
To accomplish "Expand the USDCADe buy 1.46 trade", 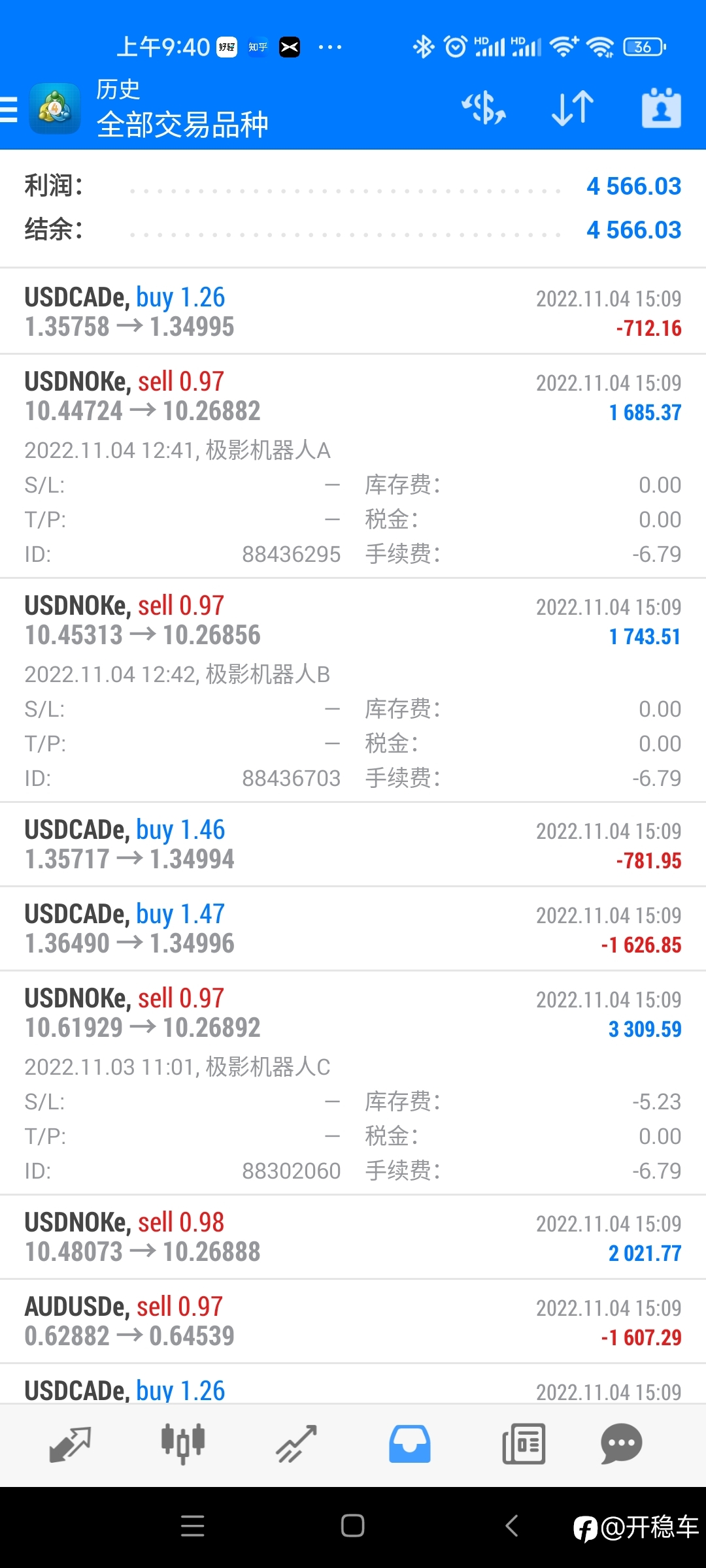I will (x=353, y=844).
